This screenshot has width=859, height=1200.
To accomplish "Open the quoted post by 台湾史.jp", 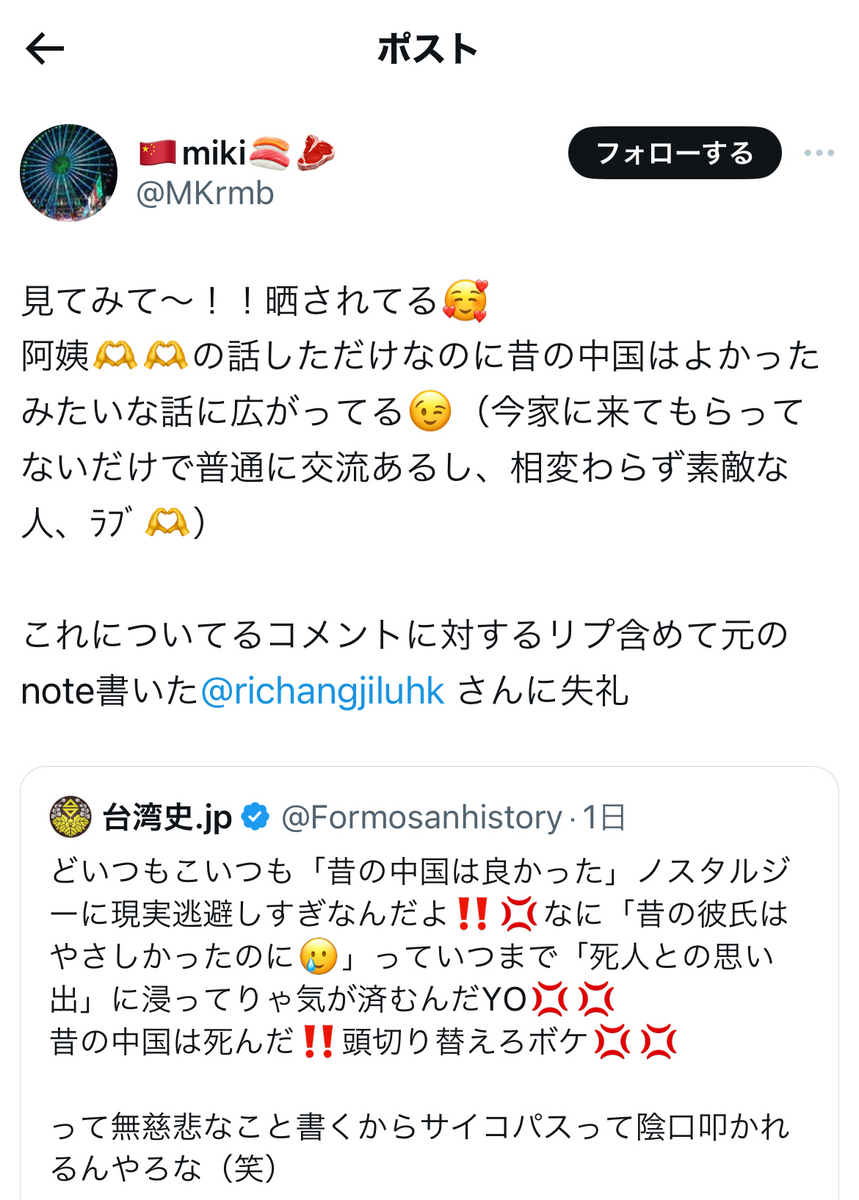I will coord(428,980).
